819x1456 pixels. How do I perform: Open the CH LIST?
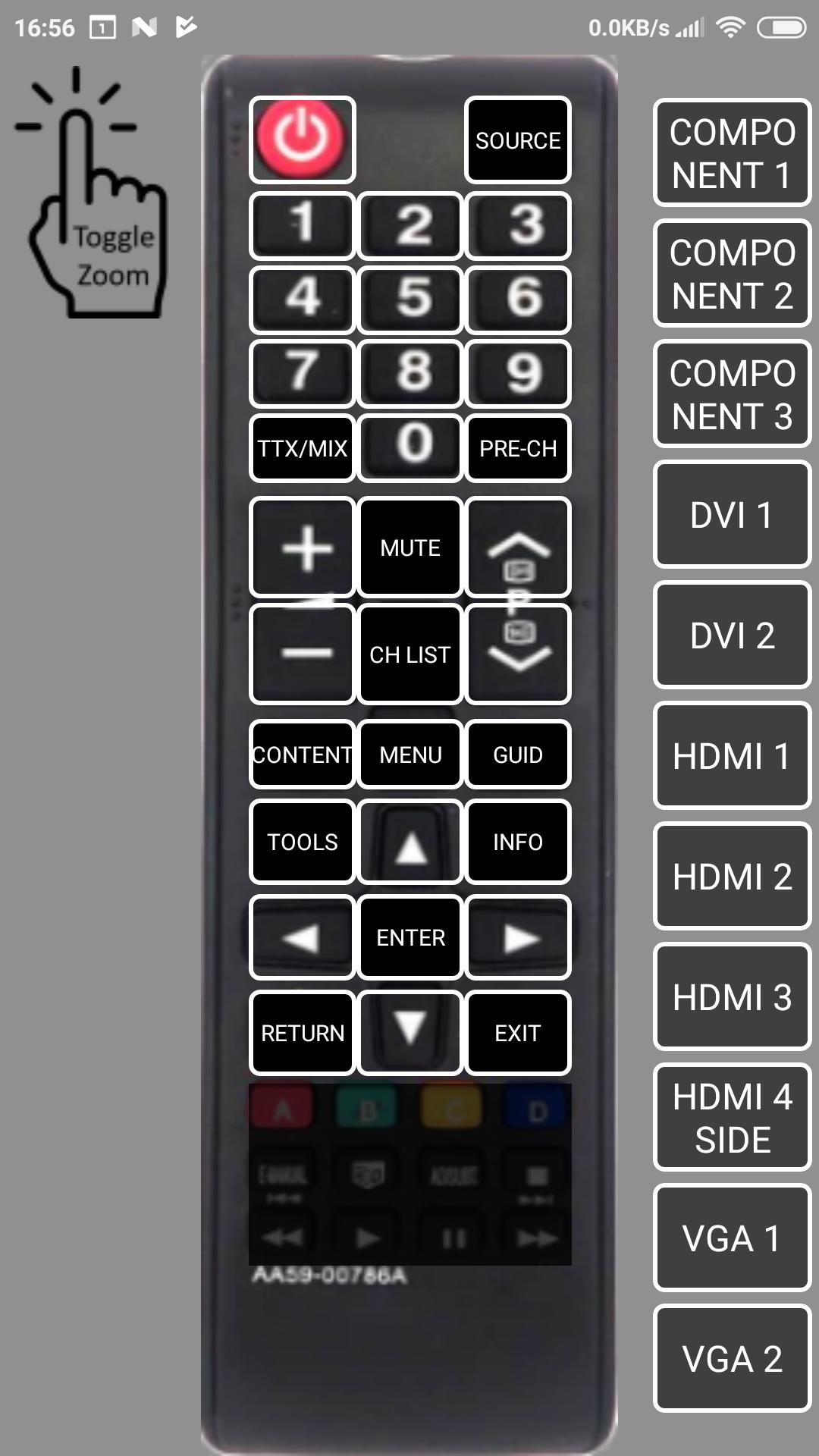pyautogui.click(x=410, y=654)
